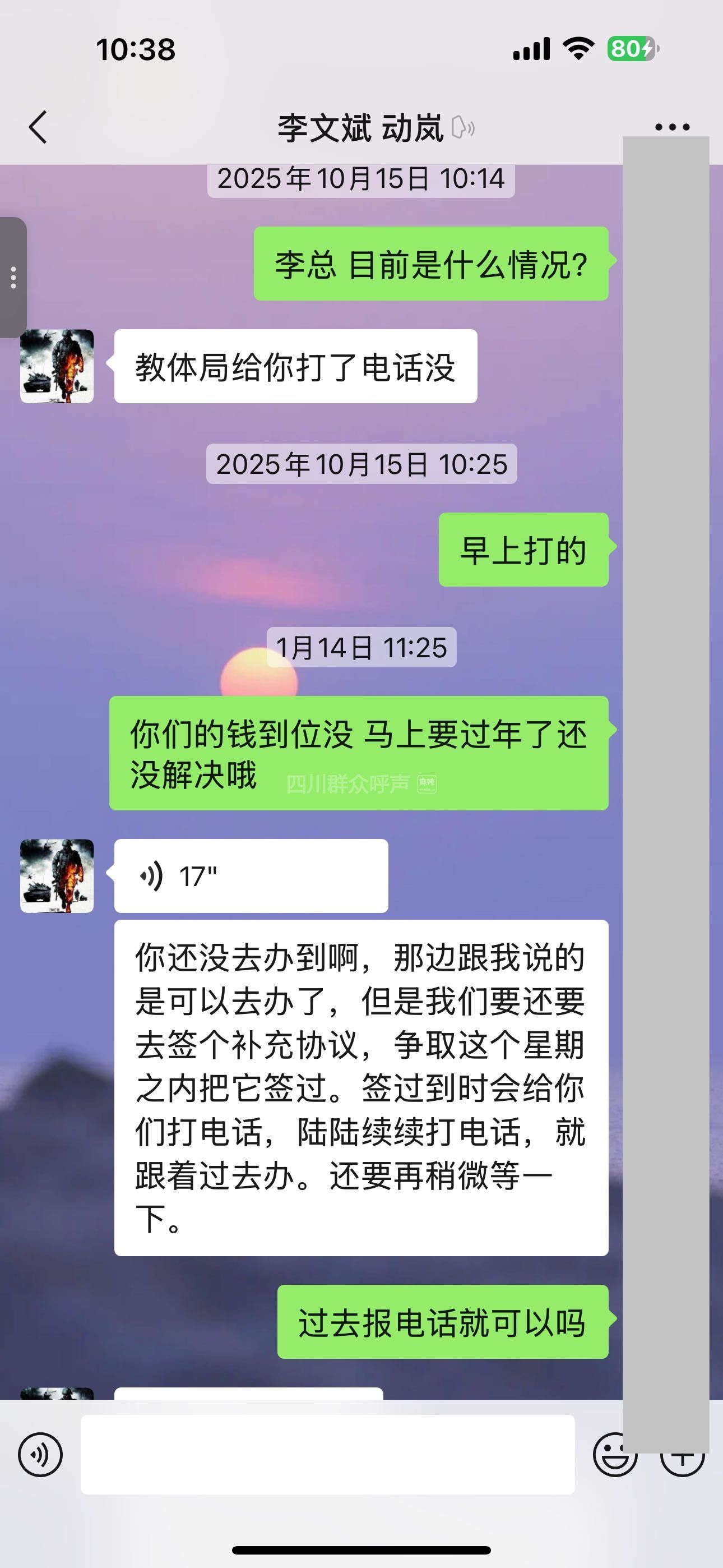Play the 17-second voice message
This screenshot has width=723, height=1568.
pos(250,876)
